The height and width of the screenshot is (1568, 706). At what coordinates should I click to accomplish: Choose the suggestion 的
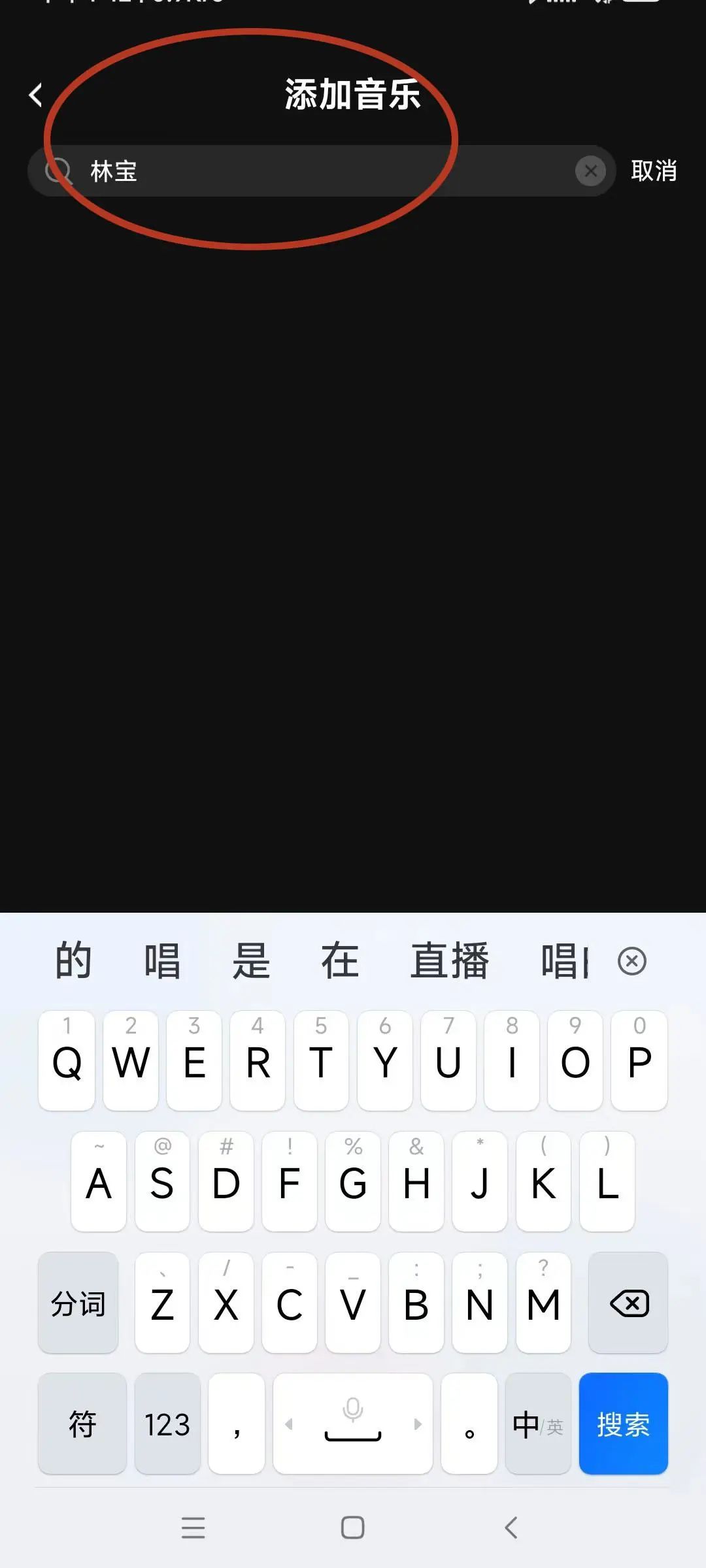[73, 961]
